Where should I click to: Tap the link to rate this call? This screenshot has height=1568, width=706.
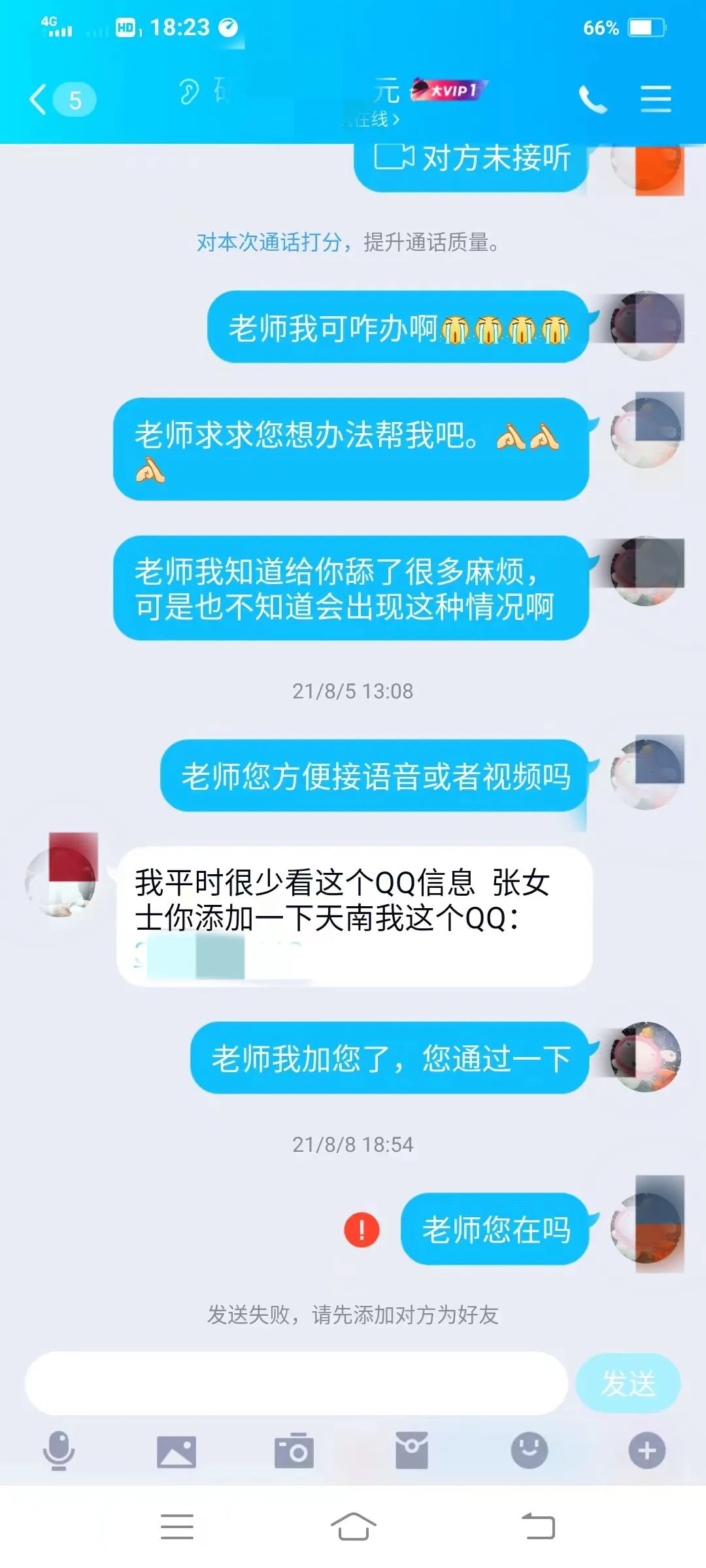click(x=269, y=242)
